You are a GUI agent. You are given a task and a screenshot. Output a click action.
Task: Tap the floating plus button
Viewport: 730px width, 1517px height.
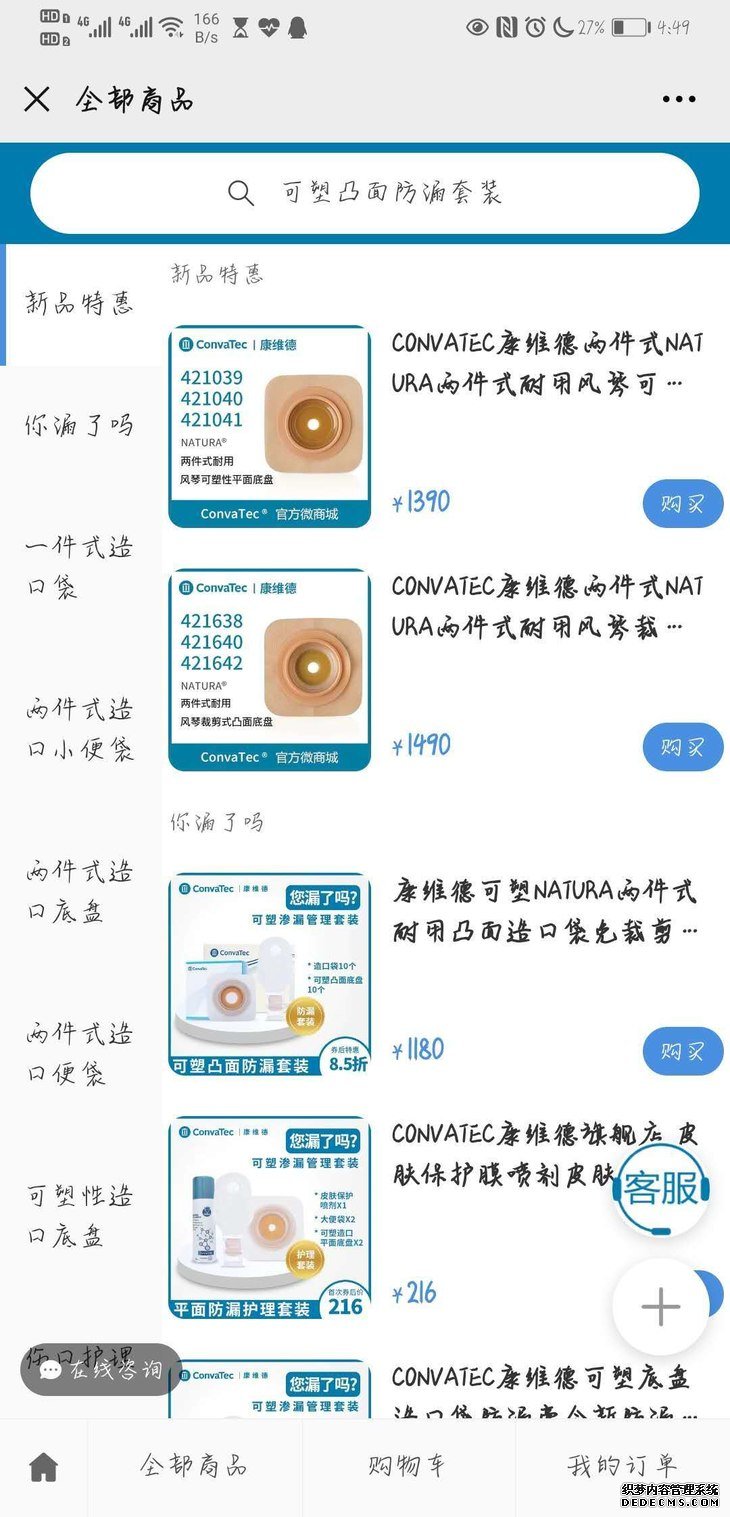point(661,1306)
